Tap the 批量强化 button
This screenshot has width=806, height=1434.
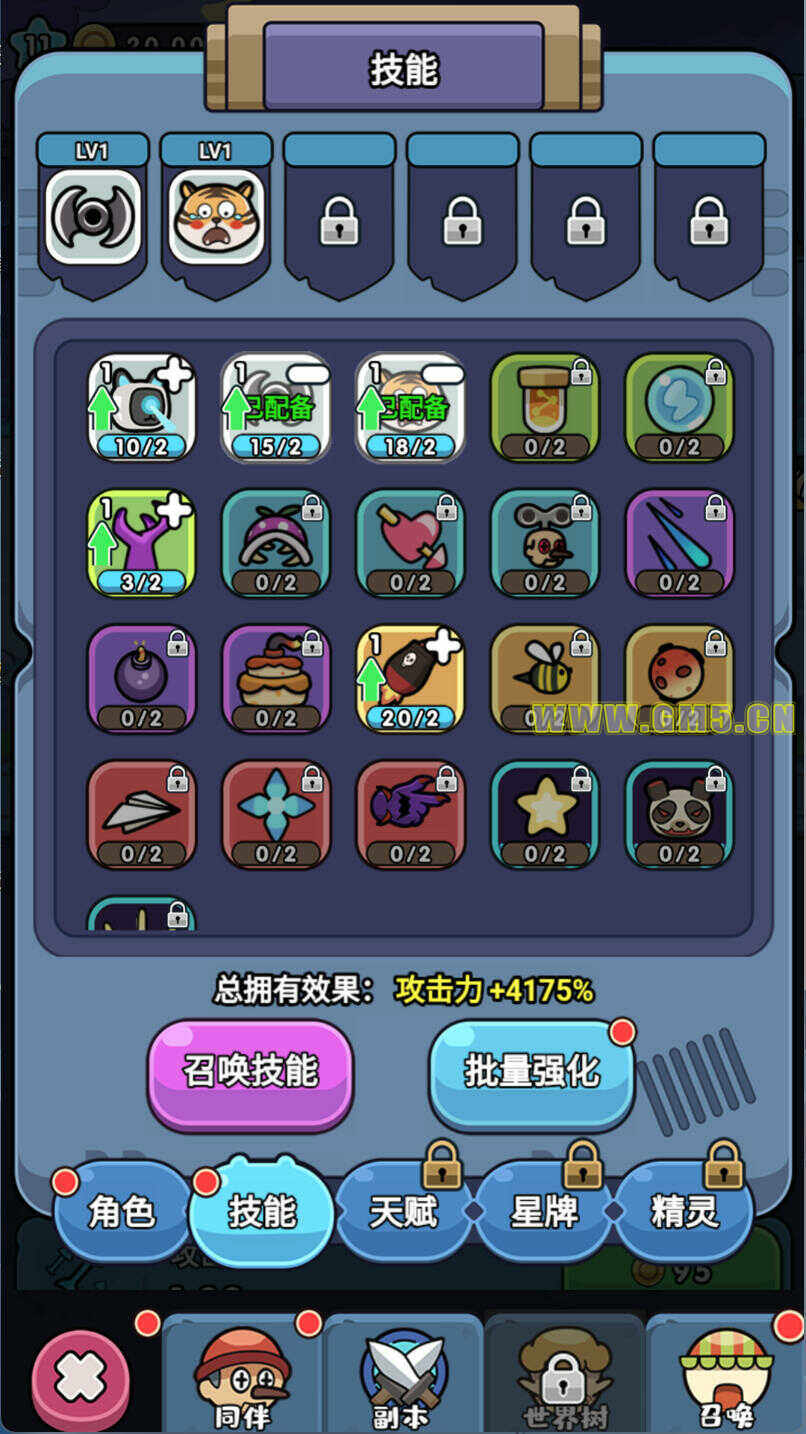point(532,1072)
